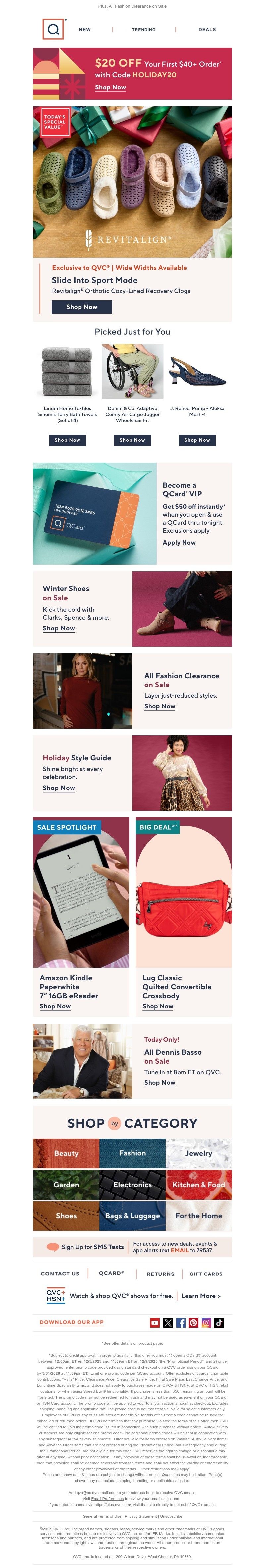Tap Shop Now for Revitalign Recovery Clogs
The height and width of the screenshot is (1568, 265).
81,307
